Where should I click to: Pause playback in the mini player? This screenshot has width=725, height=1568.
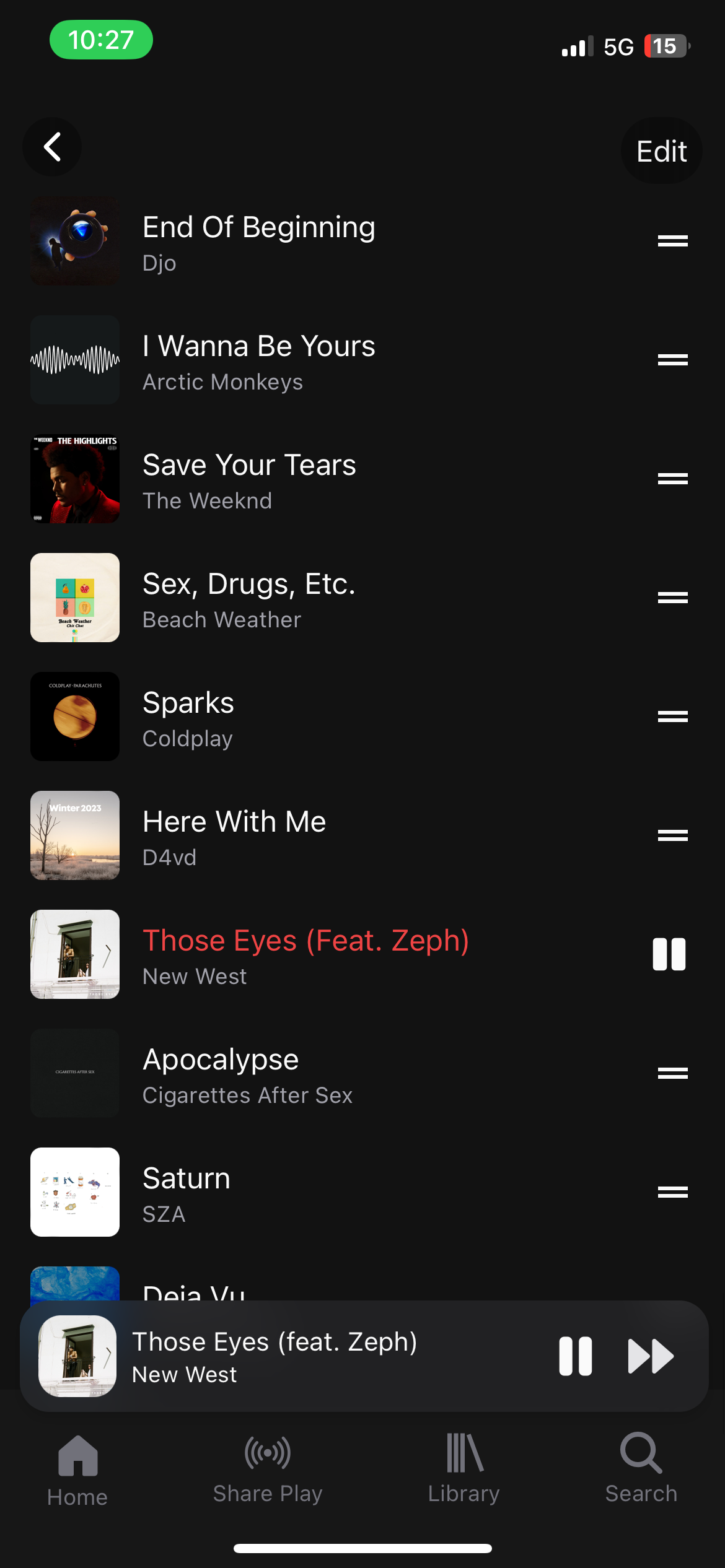575,1356
